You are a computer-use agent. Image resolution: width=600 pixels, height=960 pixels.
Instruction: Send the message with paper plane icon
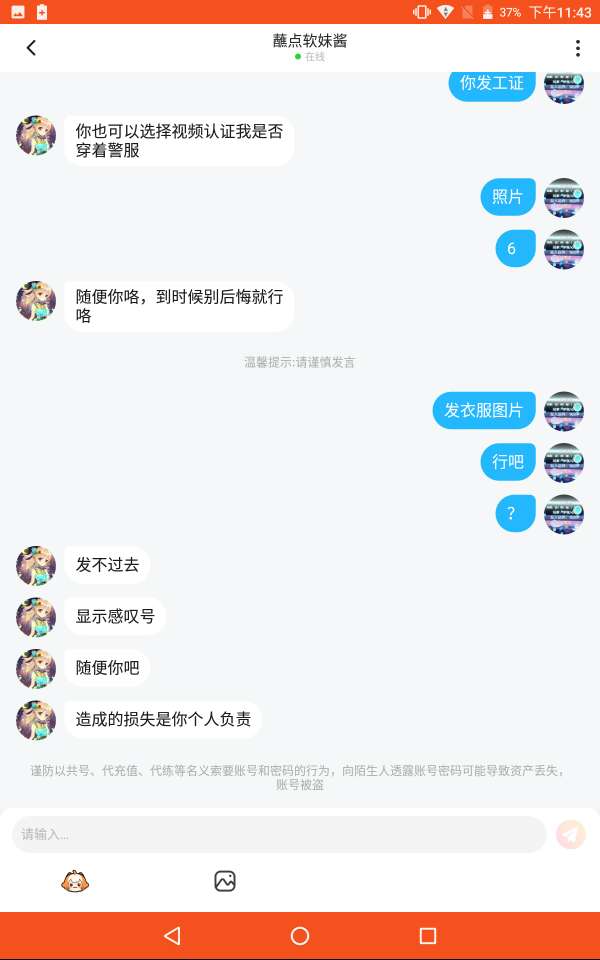(x=571, y=834)
